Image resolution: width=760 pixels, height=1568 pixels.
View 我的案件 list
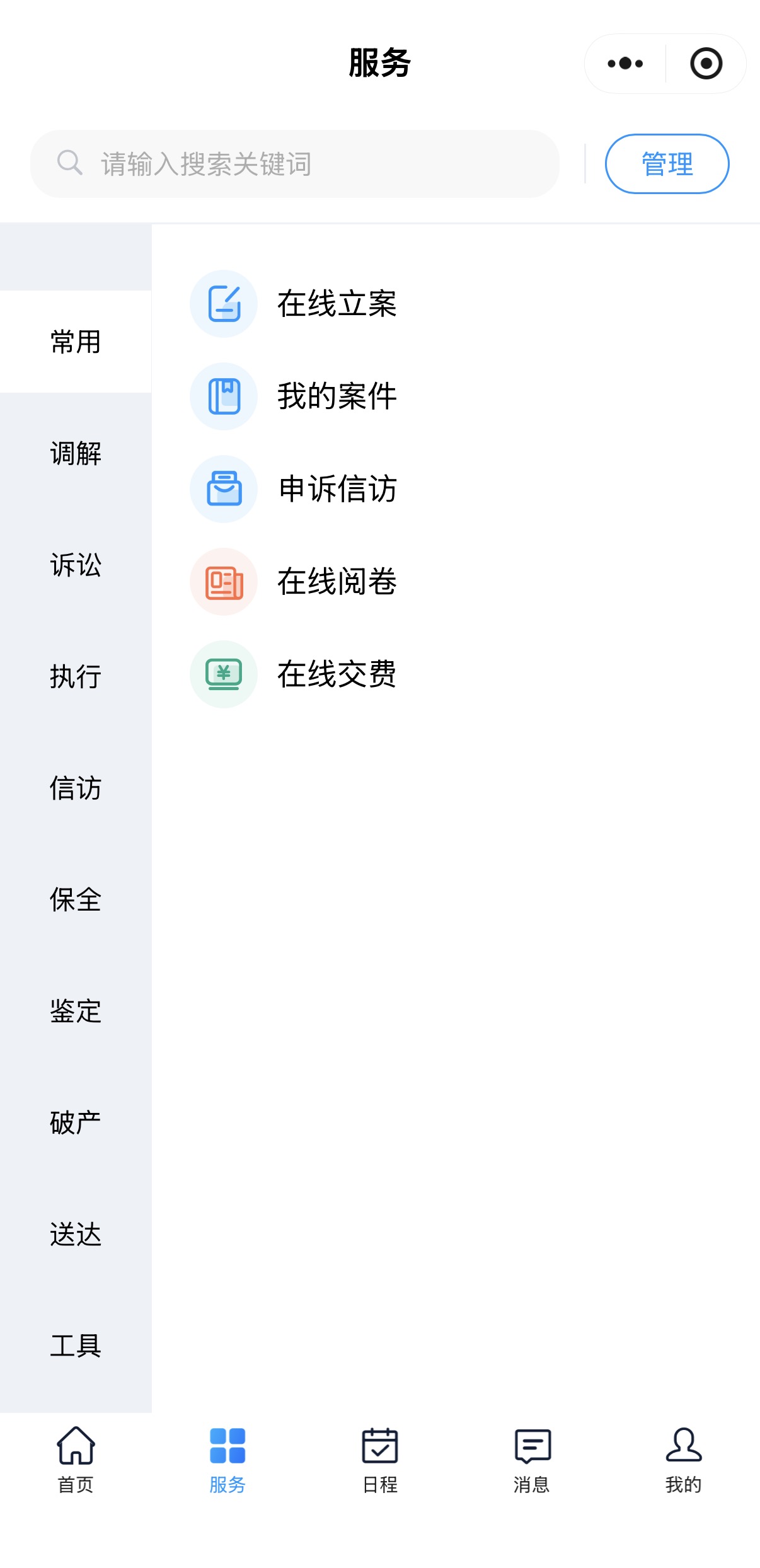coord(337,396)
